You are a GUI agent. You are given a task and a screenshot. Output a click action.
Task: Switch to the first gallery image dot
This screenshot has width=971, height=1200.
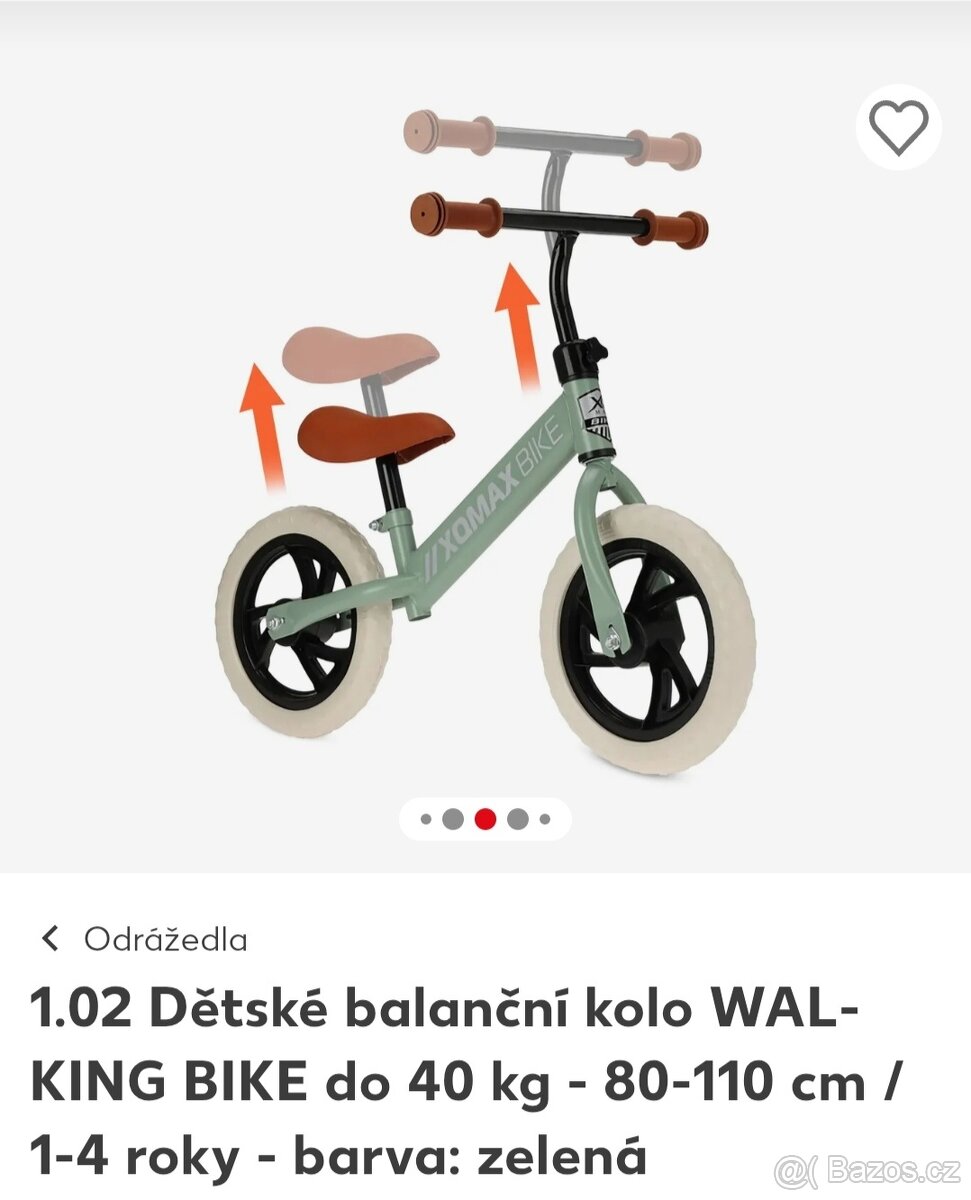click(x=428, y=818)
